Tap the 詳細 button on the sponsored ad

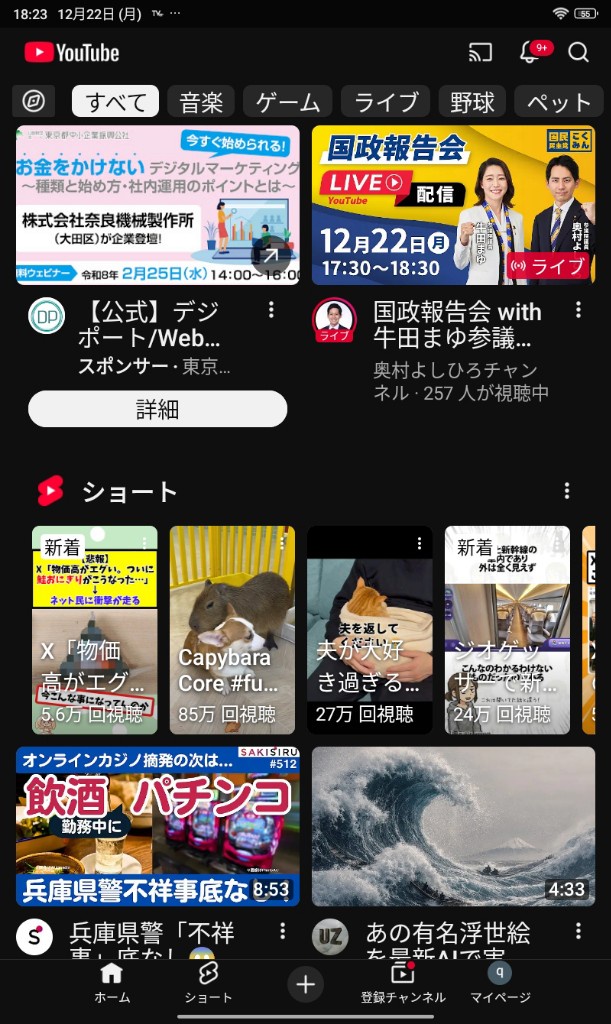pos(157,408)
